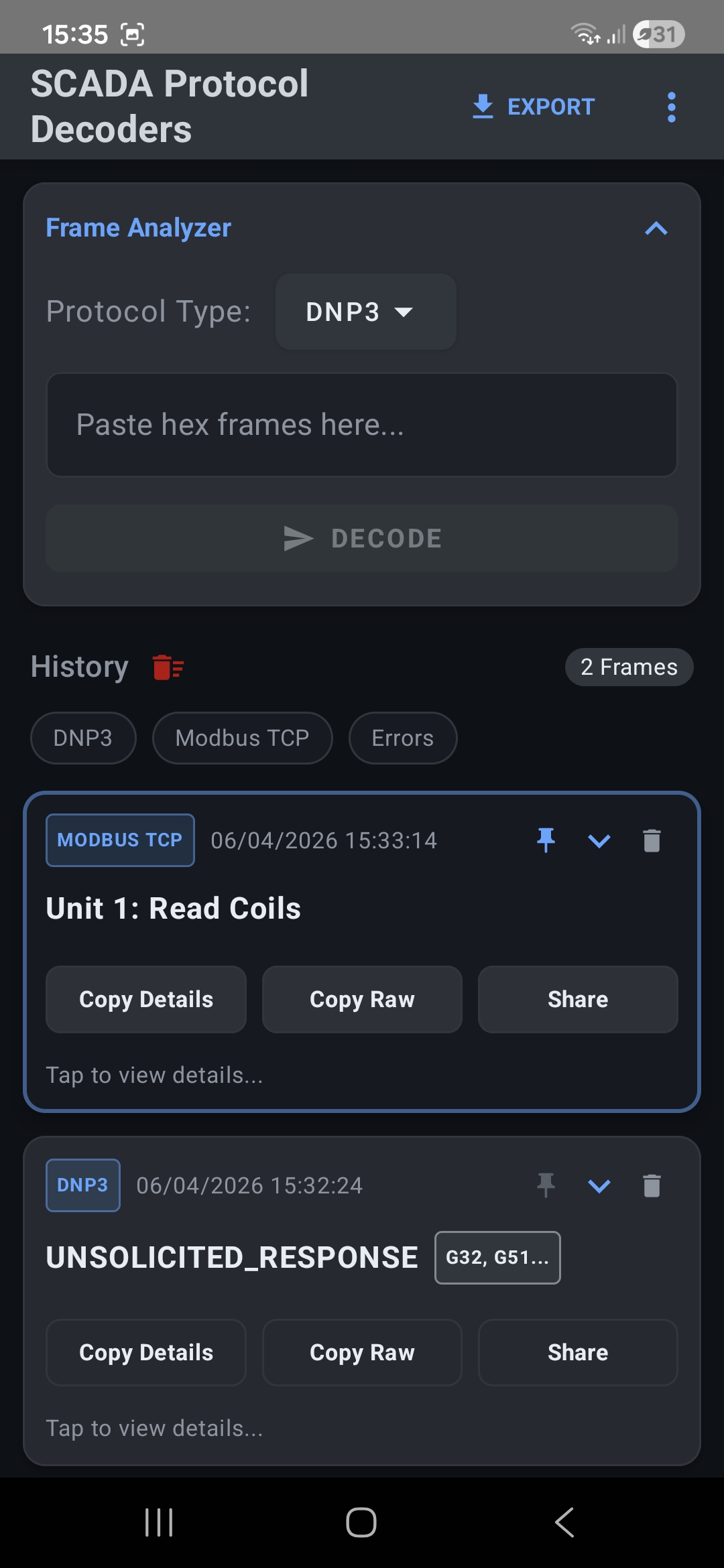The width and height of the screenshot is (724, 1568).
Task: Delete the DNP3 Unsolicited Response frame
Action: coord(652,1185)
